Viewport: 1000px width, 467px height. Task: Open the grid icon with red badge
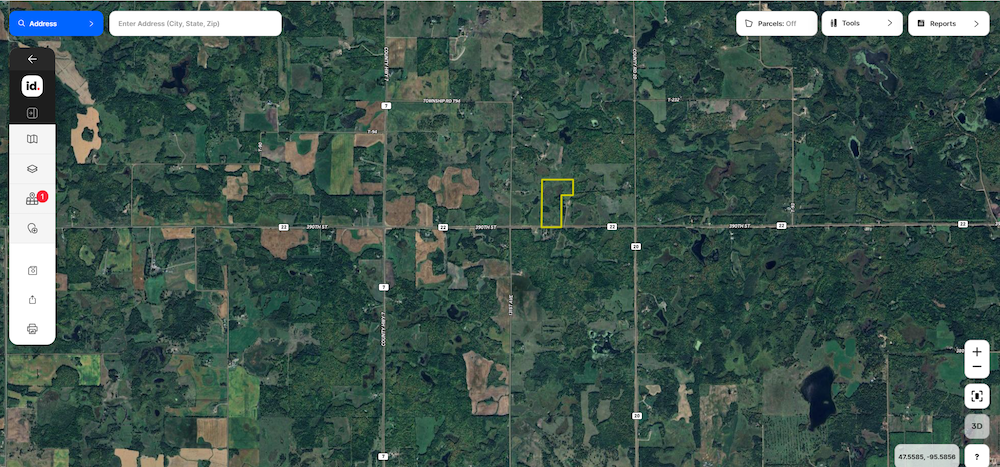pos(32,199)
